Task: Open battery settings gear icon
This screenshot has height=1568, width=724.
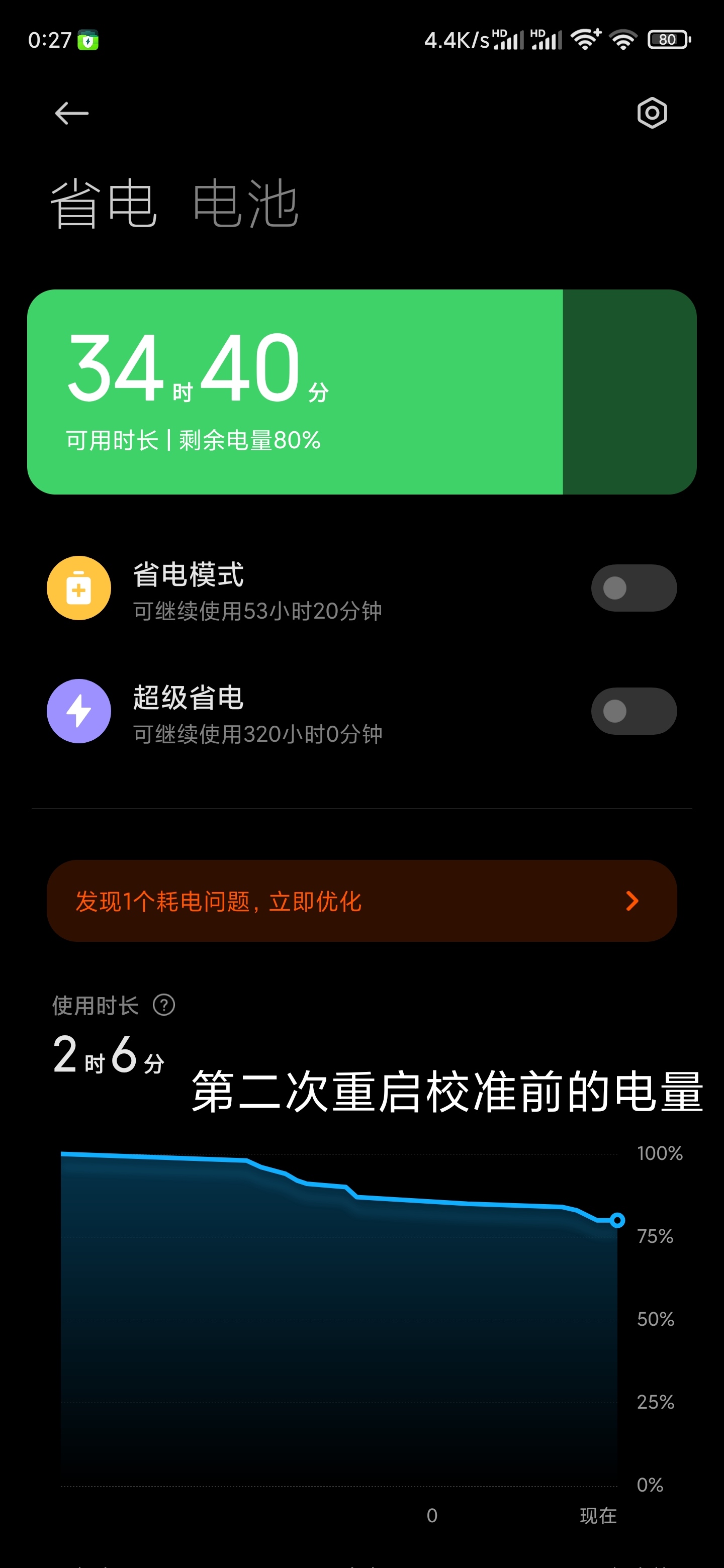Action: click(x=652, y=113)
